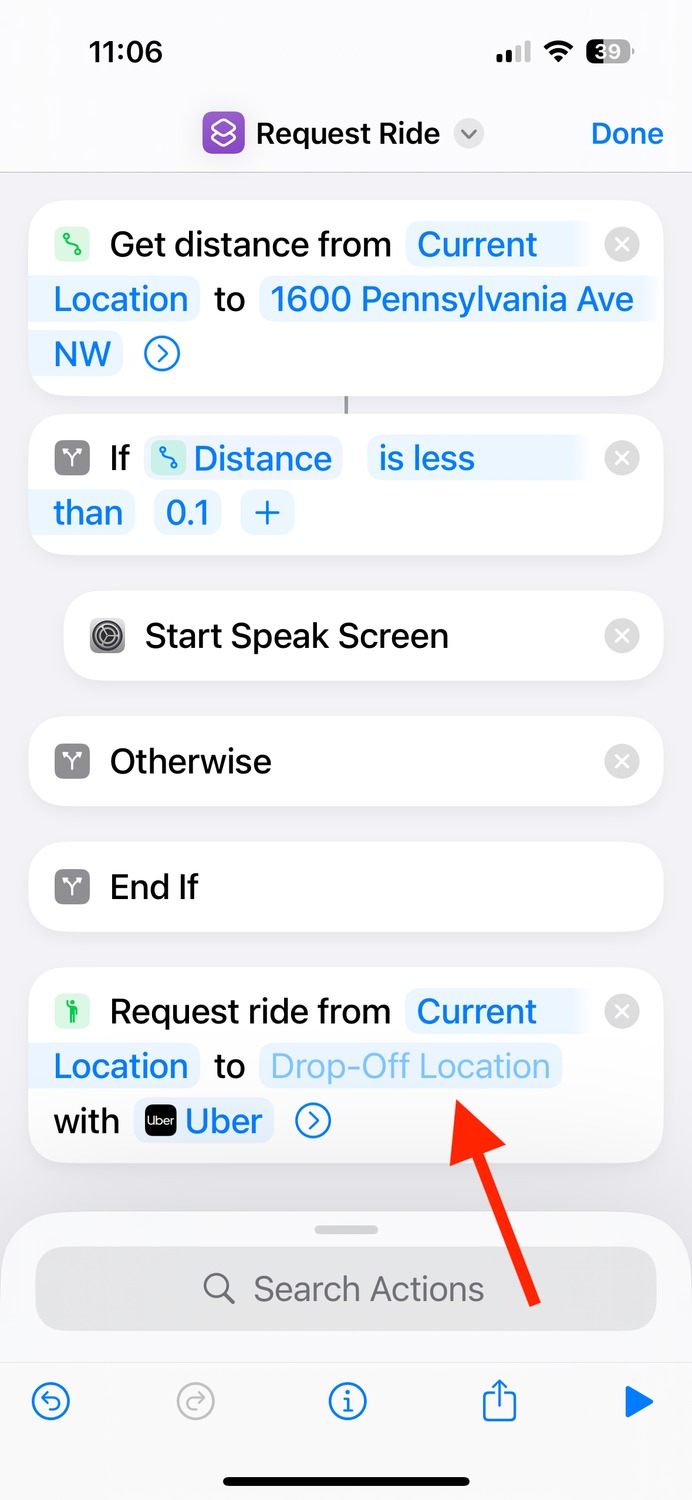Select the Distance variable in If
The width and height of the screenshot is (692, 1500).
[x=245, y=458]
